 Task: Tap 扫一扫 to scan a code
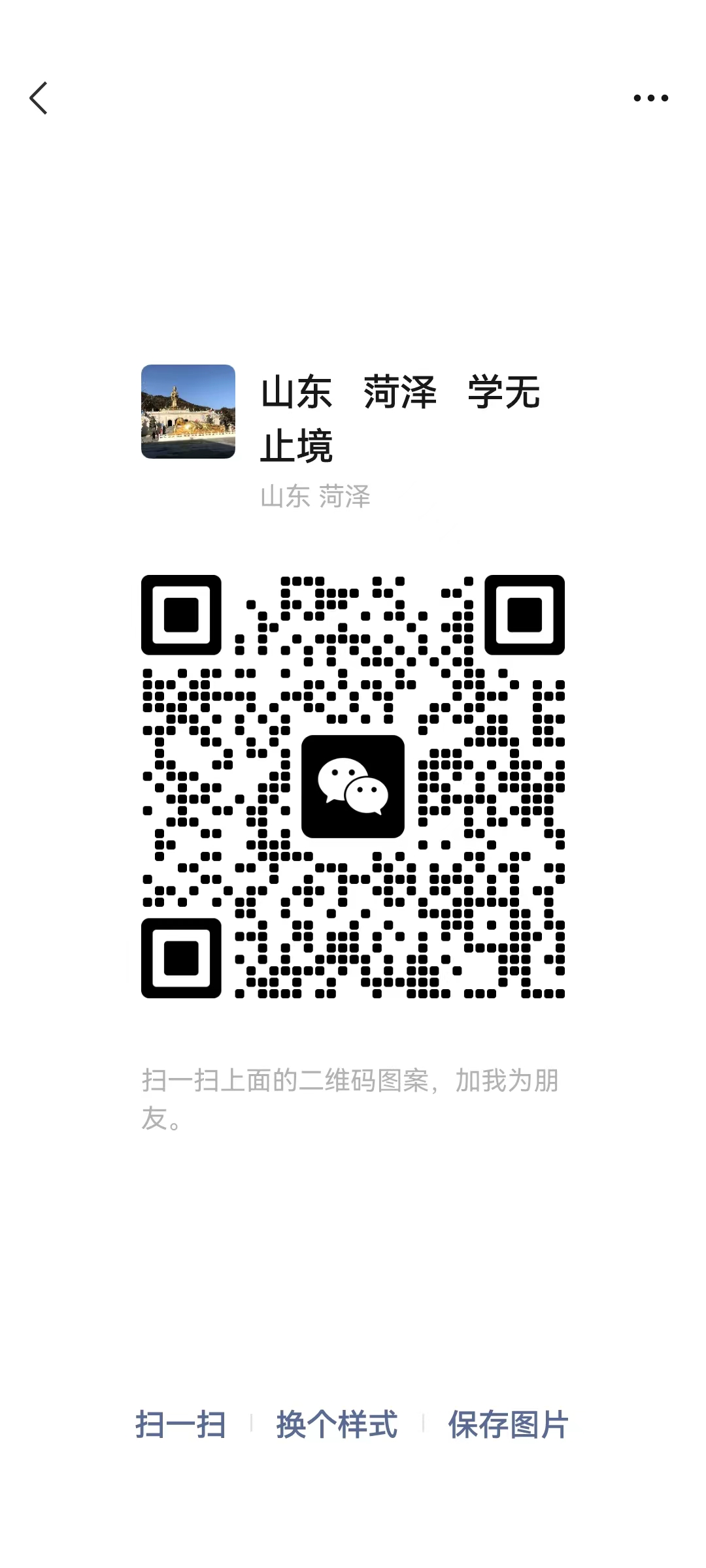coord(180,1424)
